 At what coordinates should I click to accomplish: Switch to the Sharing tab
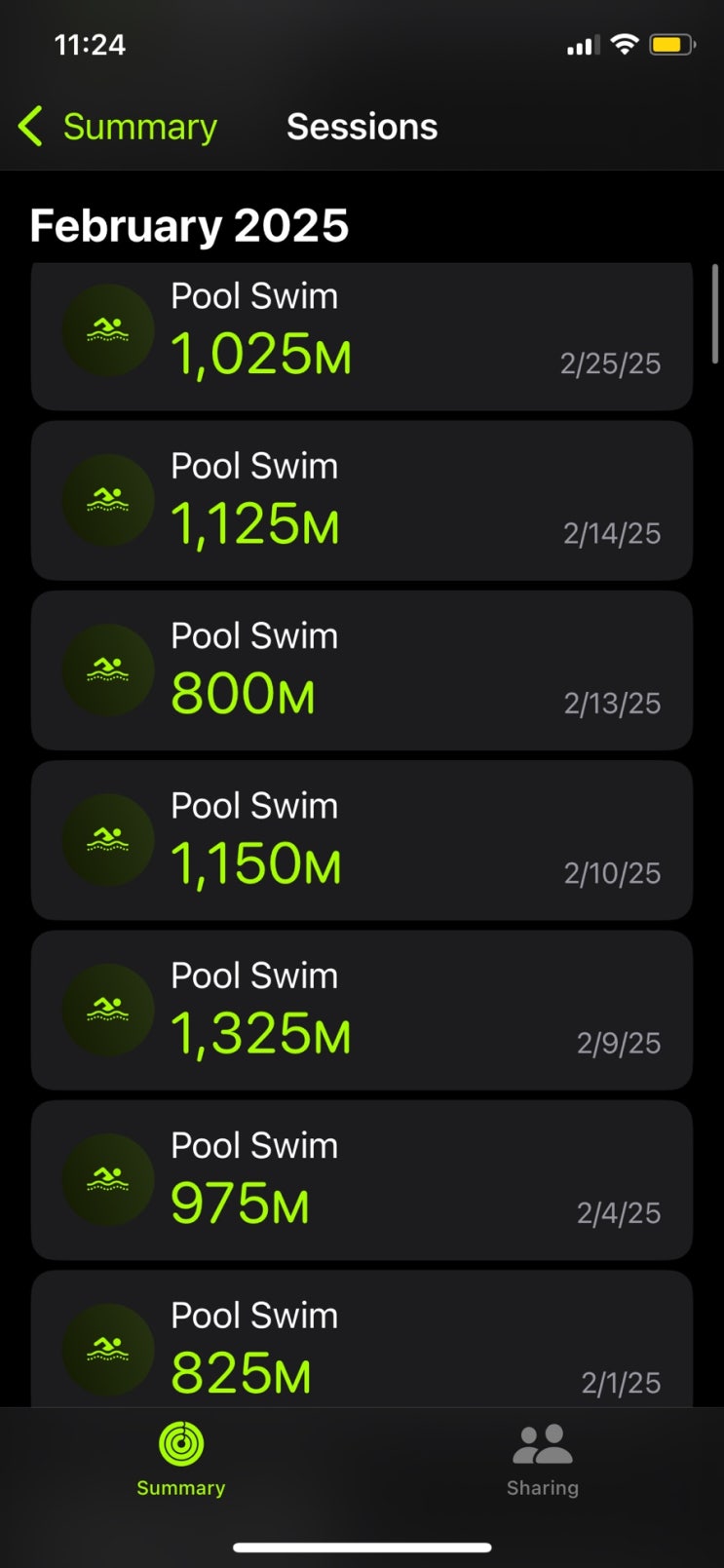coord(542,1459)
